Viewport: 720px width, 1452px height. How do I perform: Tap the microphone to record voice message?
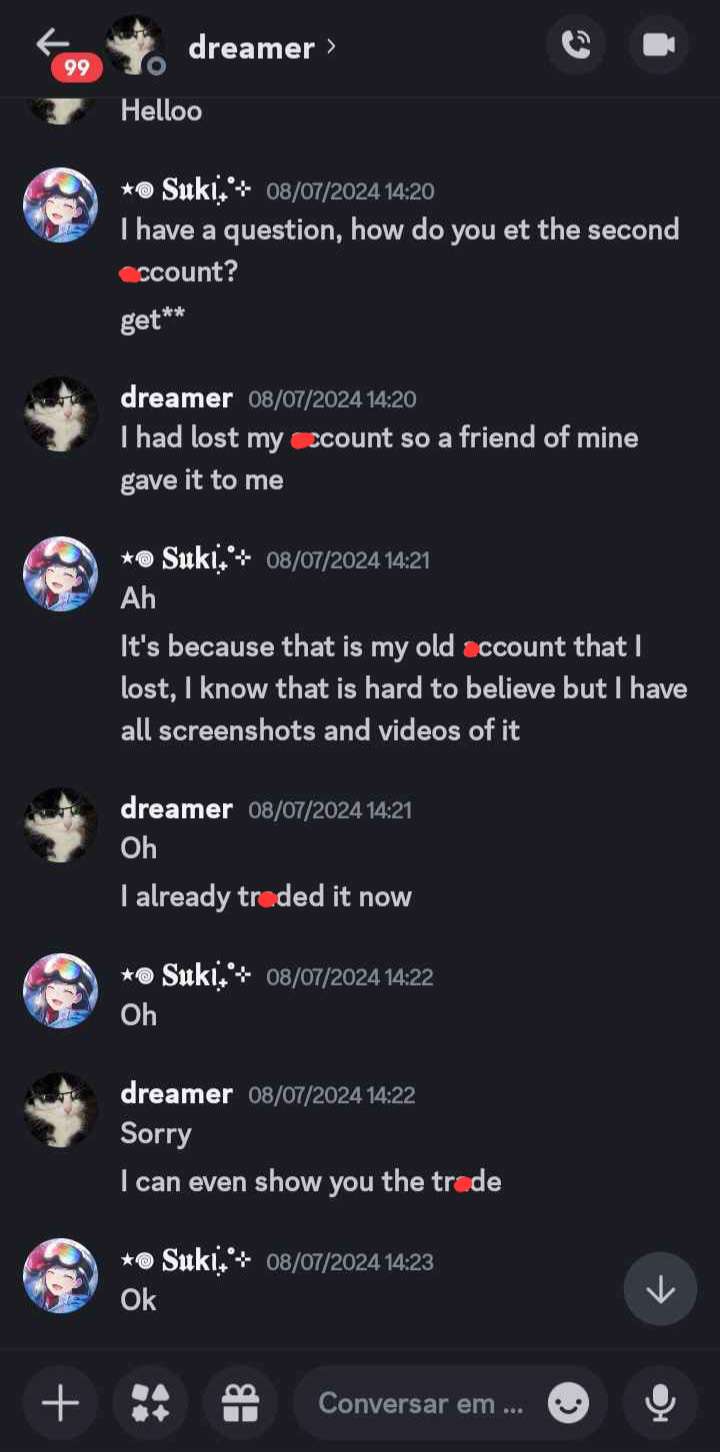pyautogui.click(x=660, y=1403)
